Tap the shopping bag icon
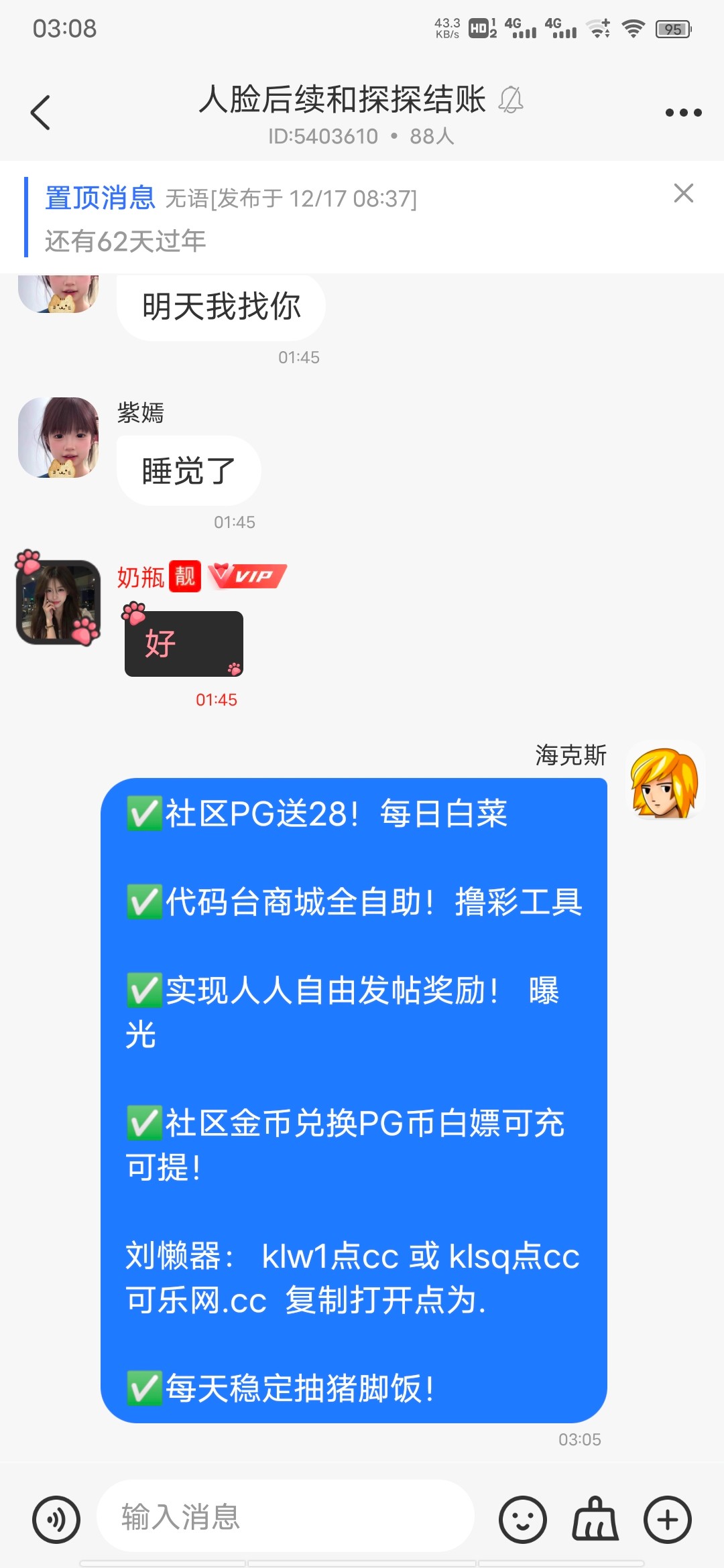Image resolution: width=724 pixels, height=1568 pixels. tap(595, 1520)
